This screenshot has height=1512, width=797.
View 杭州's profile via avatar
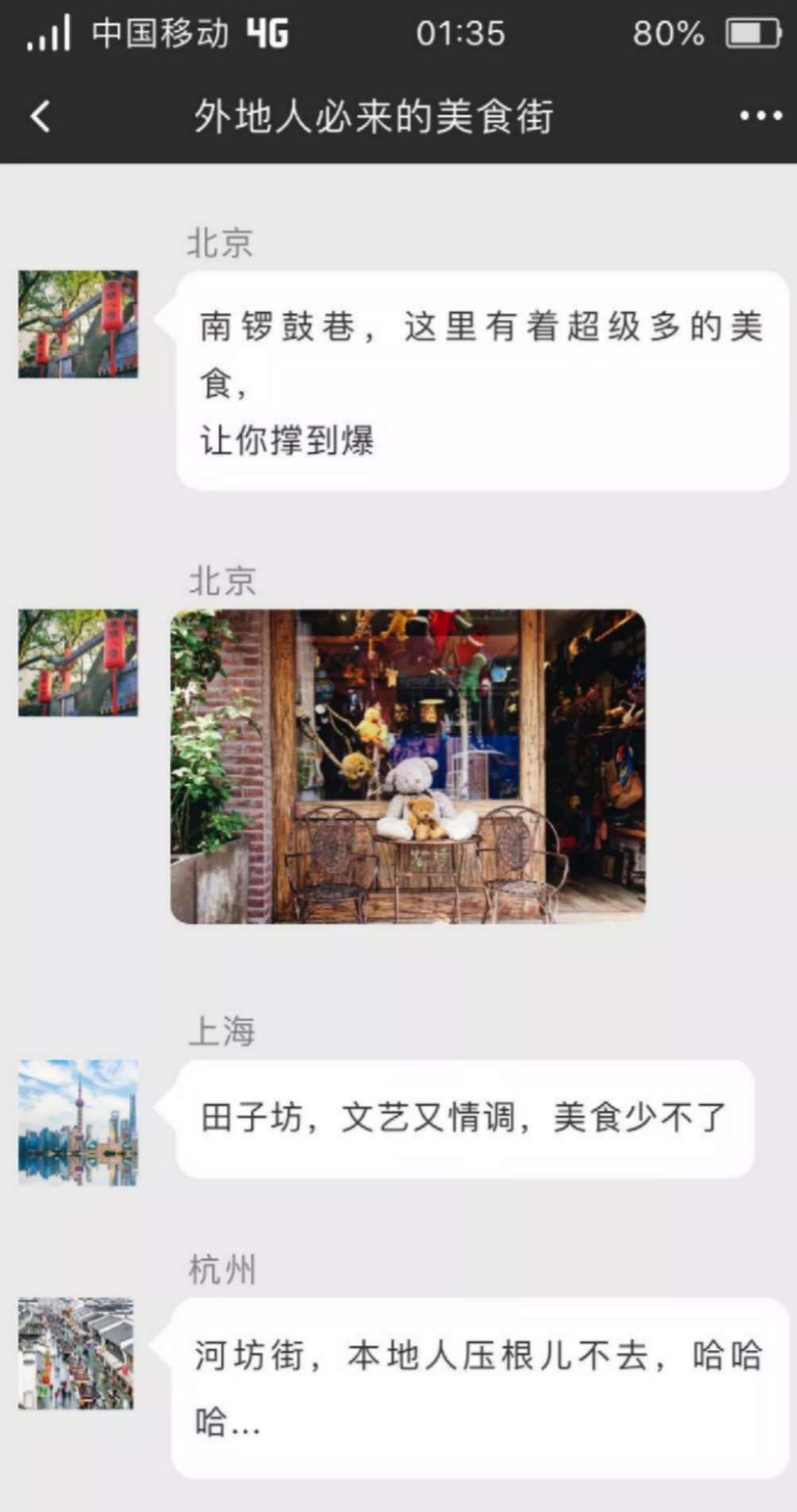click(x=76, y=1354)
